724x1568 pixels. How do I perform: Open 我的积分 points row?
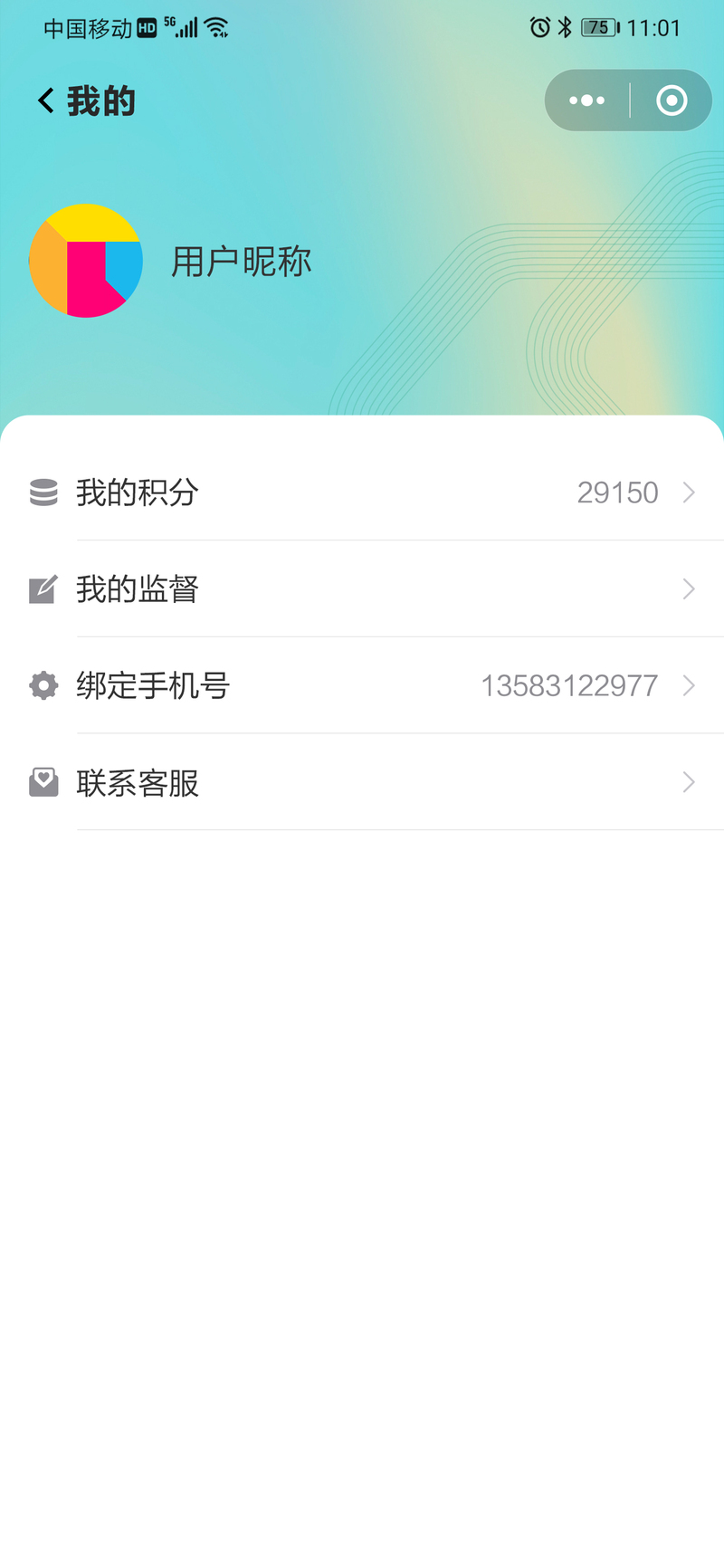tap(362, 492)
